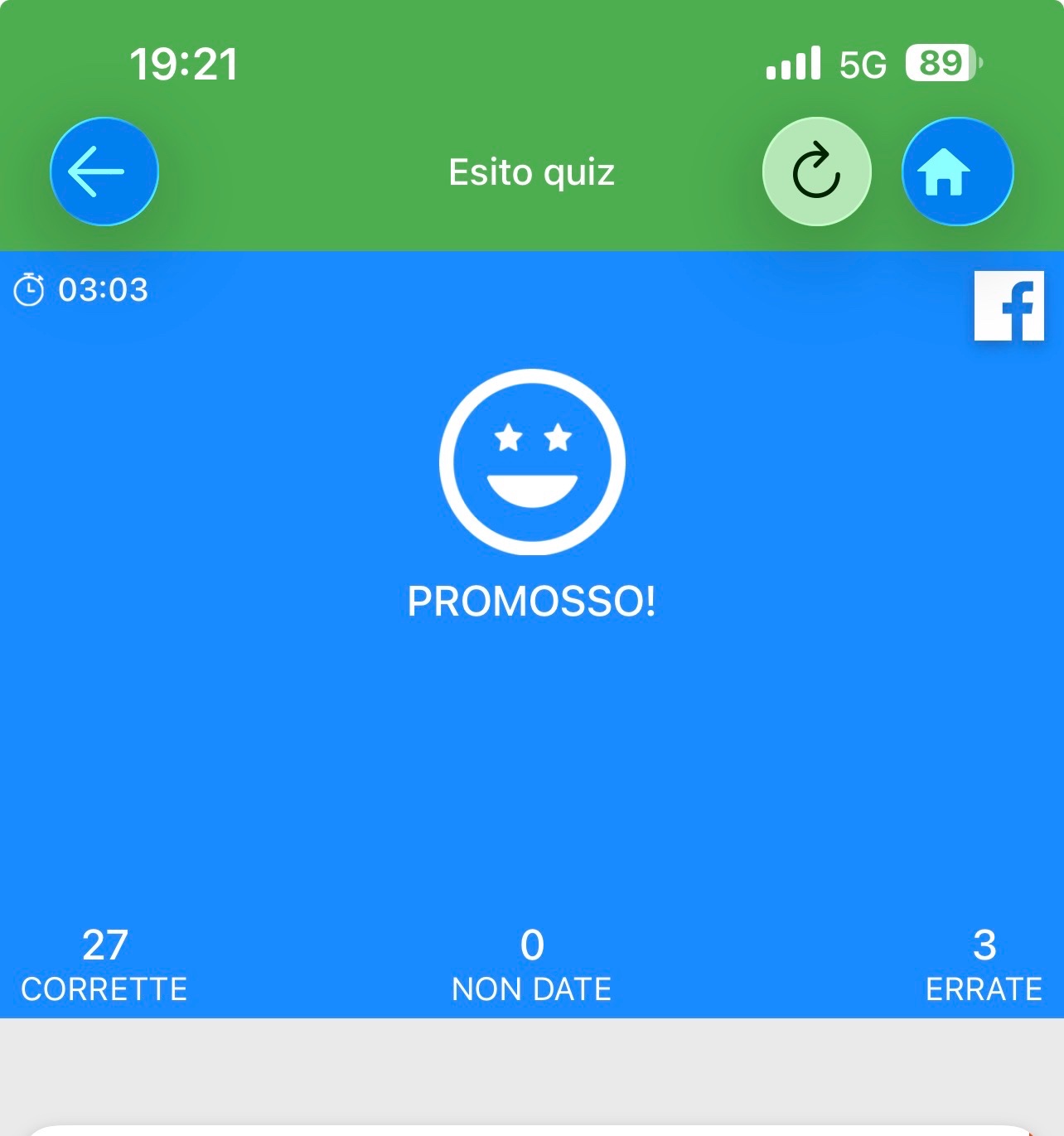Image resolution: width=1064 pixels, height=1136 pixels.
Task: Share the quiz result on Facebook
Action: click(x=1008, y=306)
